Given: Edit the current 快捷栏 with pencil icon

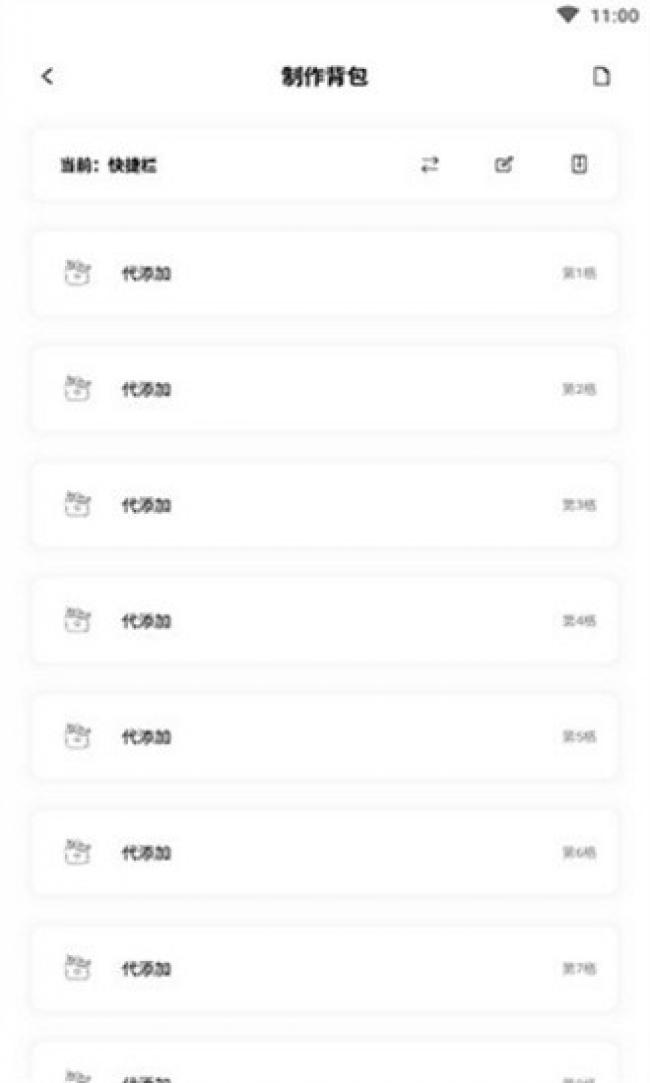Looking at the screenshot, I should pyautogui.click(x=504, y=164).
